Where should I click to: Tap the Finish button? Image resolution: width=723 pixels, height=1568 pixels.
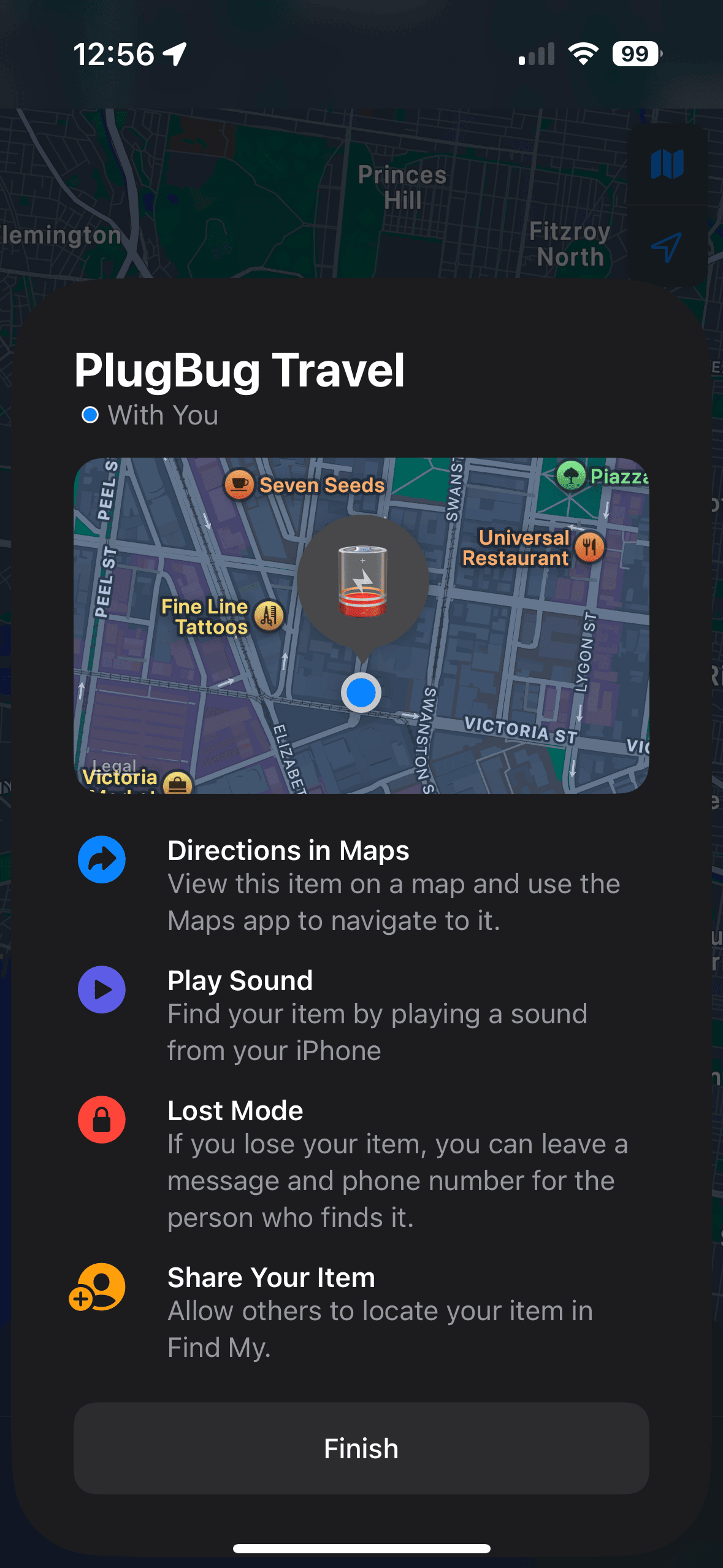(361, 1448)
